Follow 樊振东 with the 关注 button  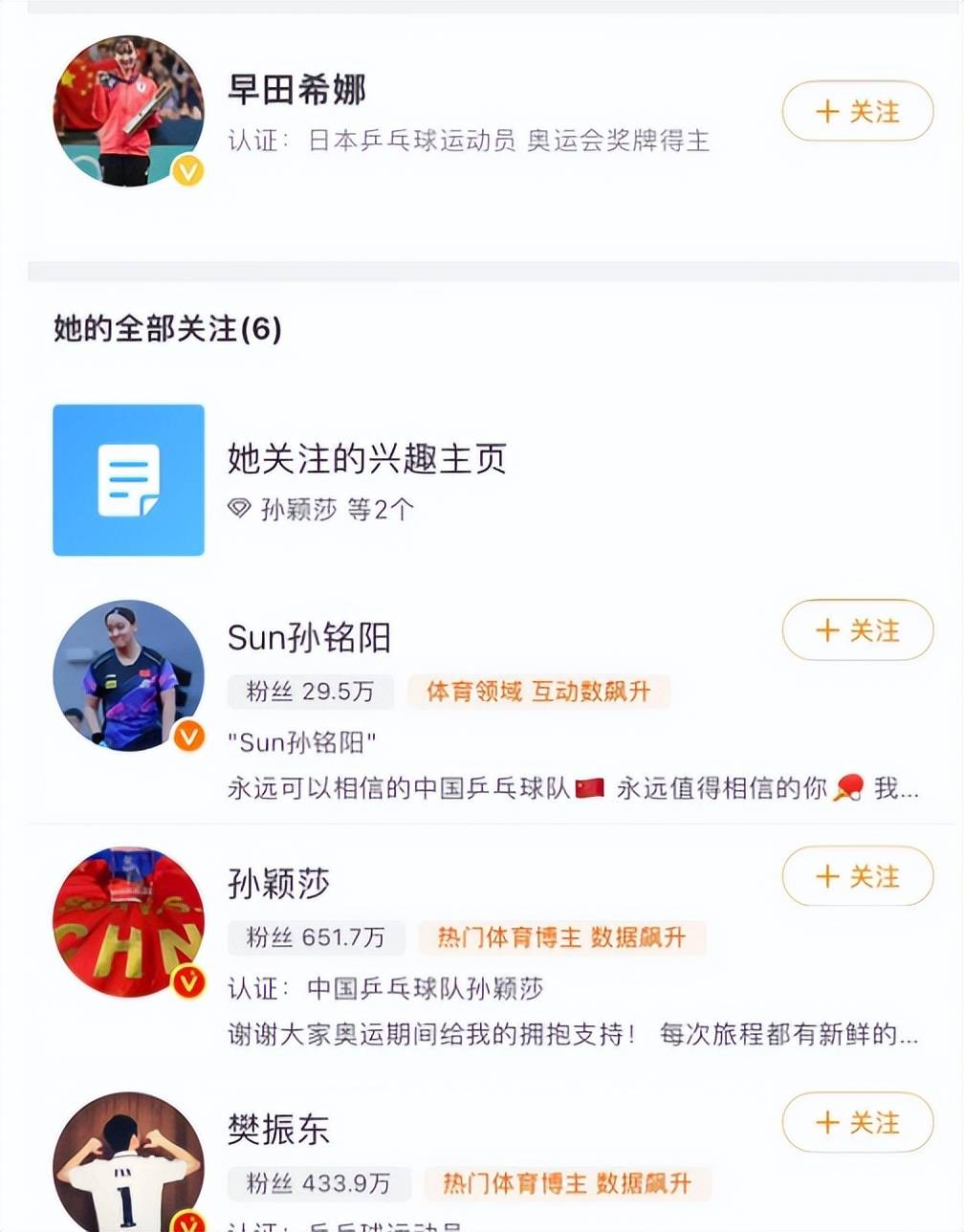pos(857,1123)
